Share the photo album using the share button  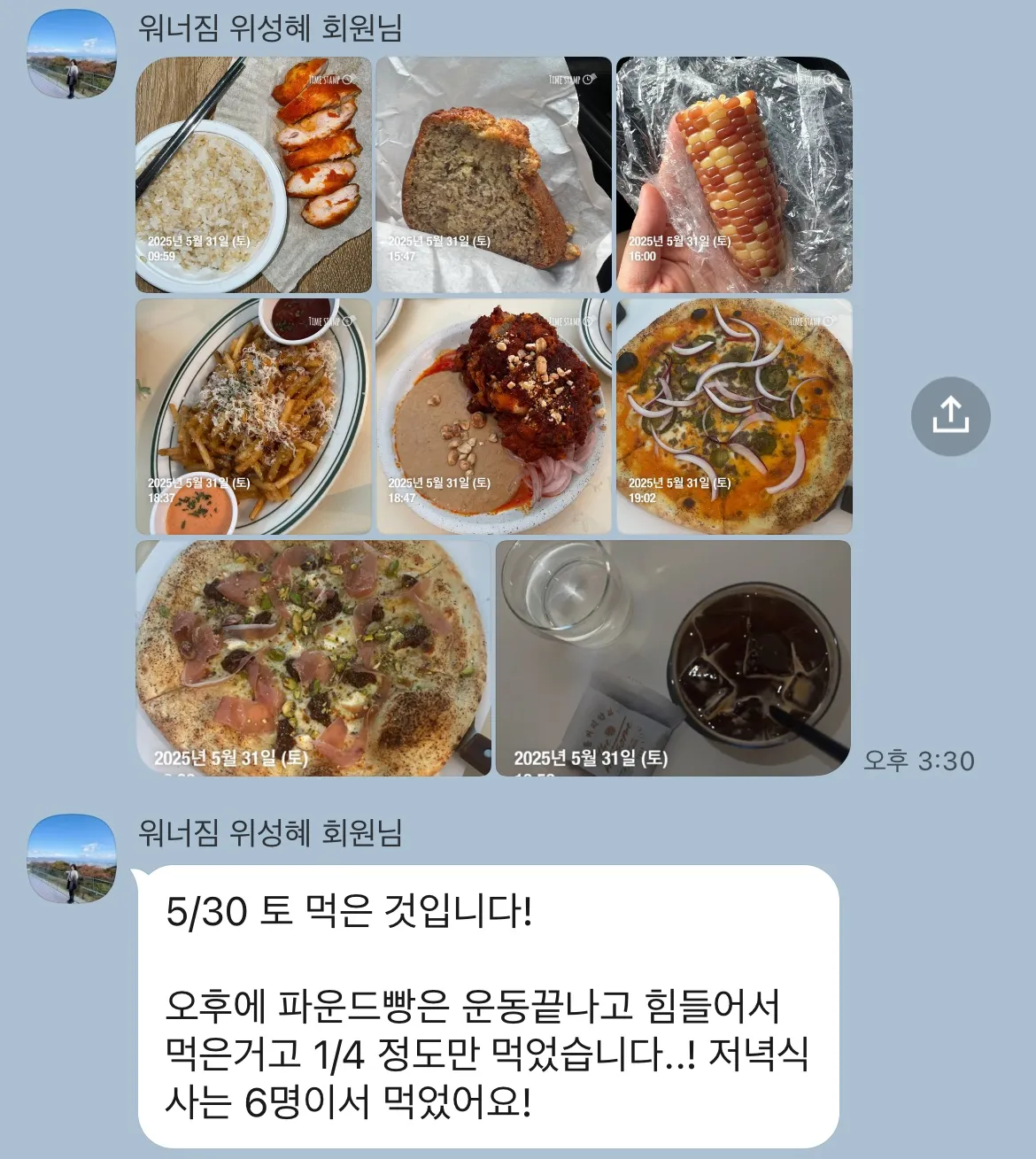(x=950, y=416)
